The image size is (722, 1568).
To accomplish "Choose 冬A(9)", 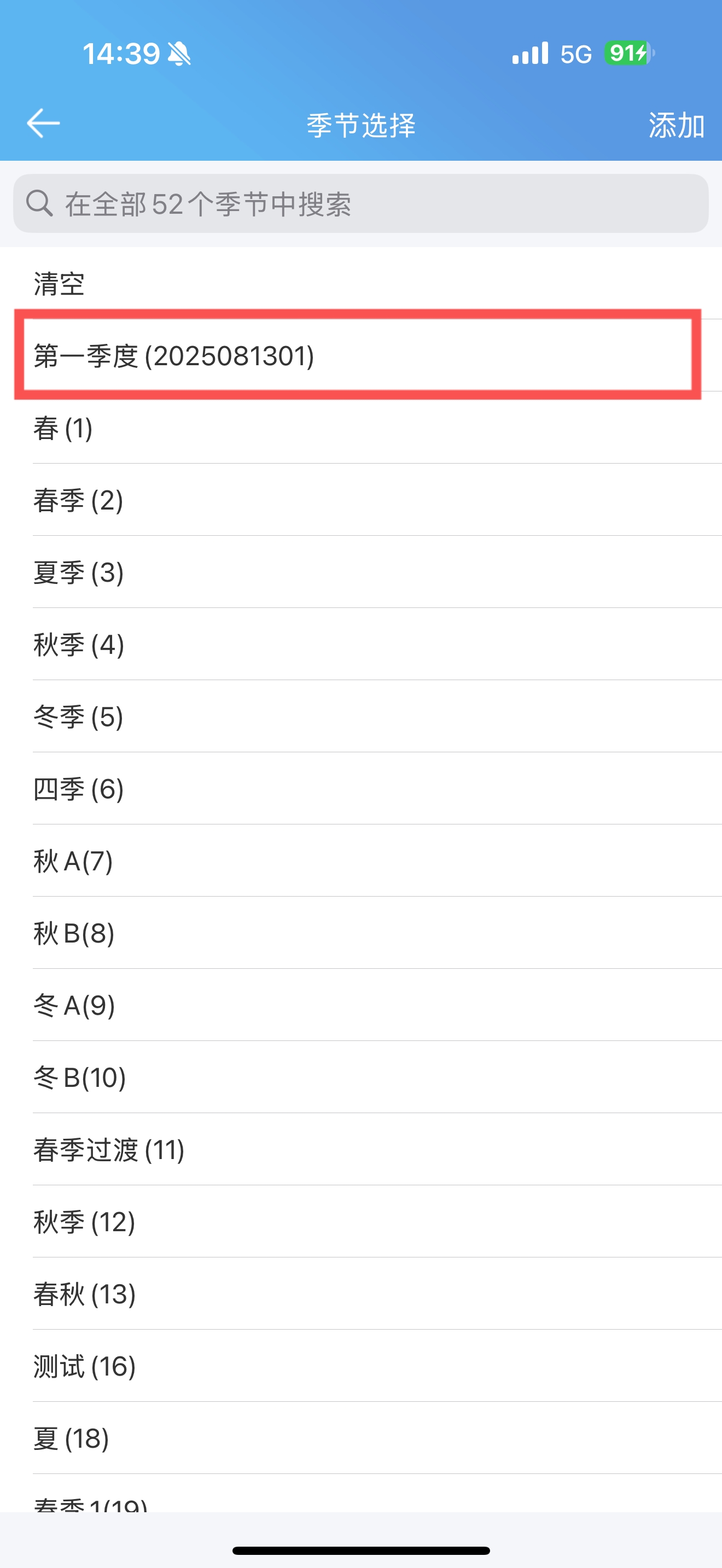I will point(361,1005).
